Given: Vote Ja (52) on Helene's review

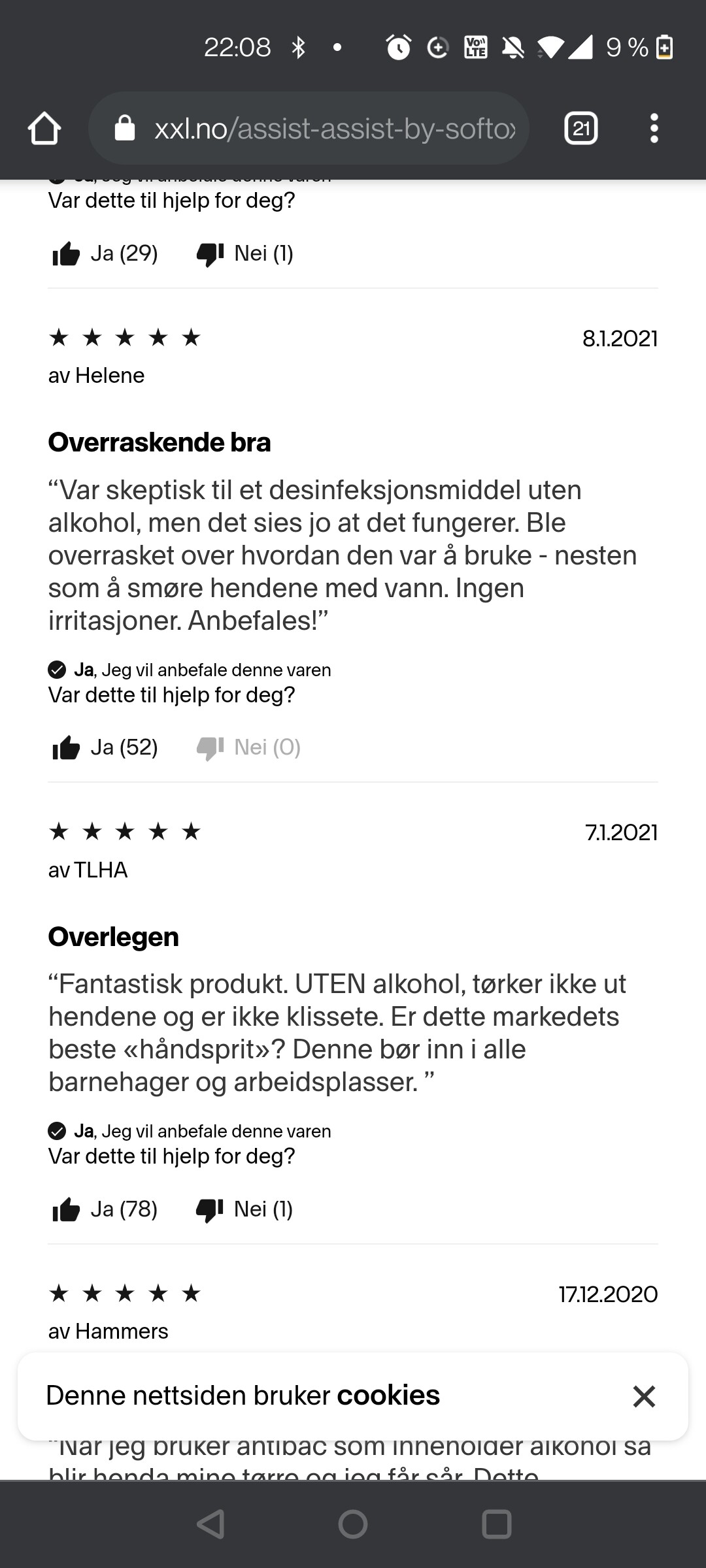Looking at the screenshot, I should click(105, 747).
